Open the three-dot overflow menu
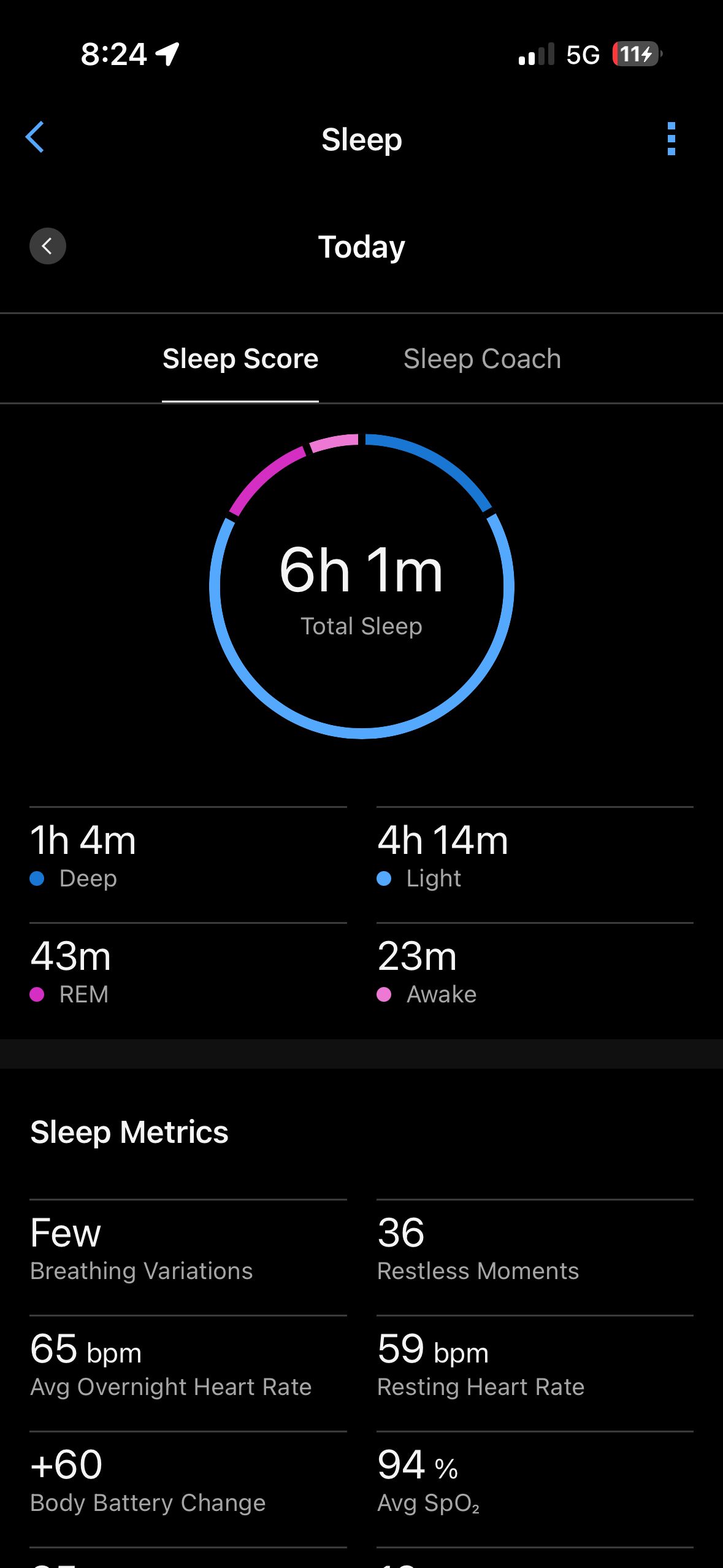This screenshot has height=1568, width=723. tap(671, 139)
